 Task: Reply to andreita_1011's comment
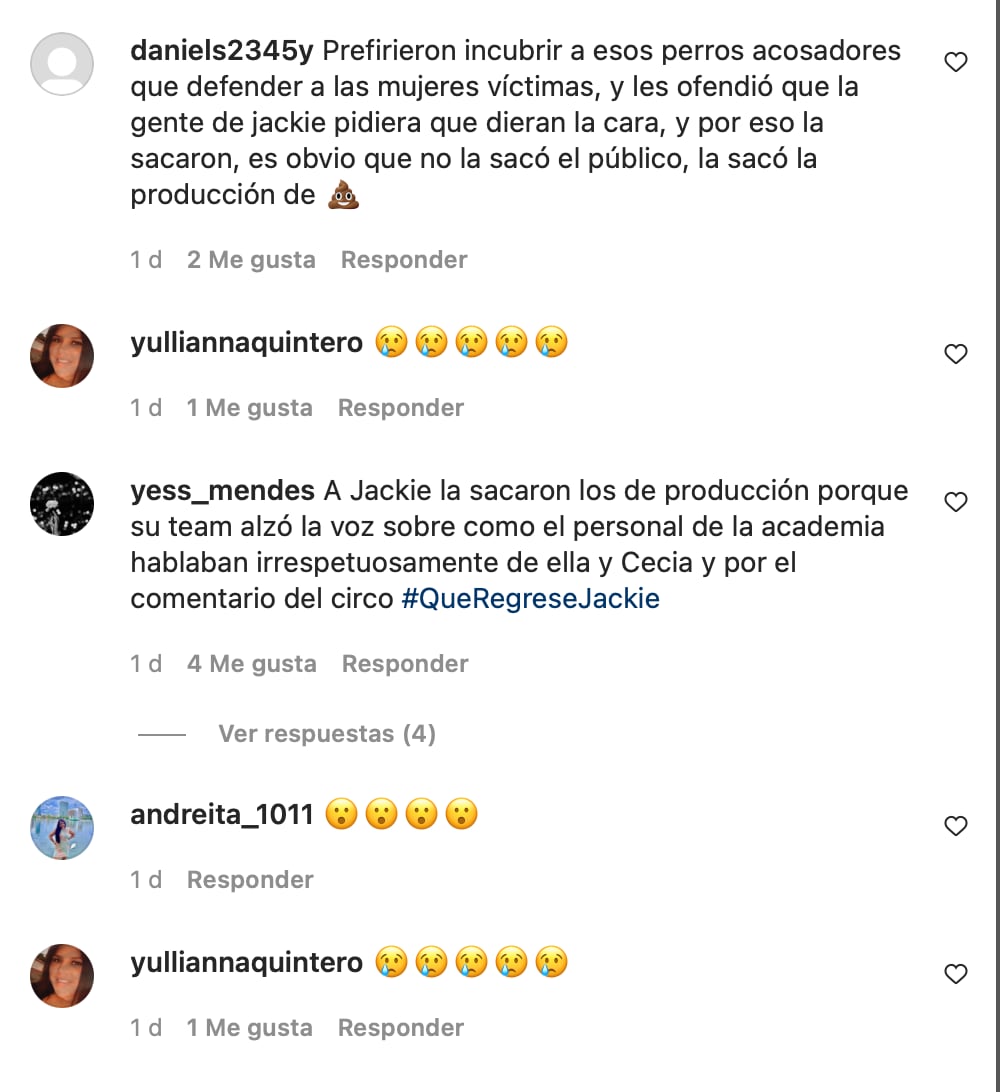point(250,880)
